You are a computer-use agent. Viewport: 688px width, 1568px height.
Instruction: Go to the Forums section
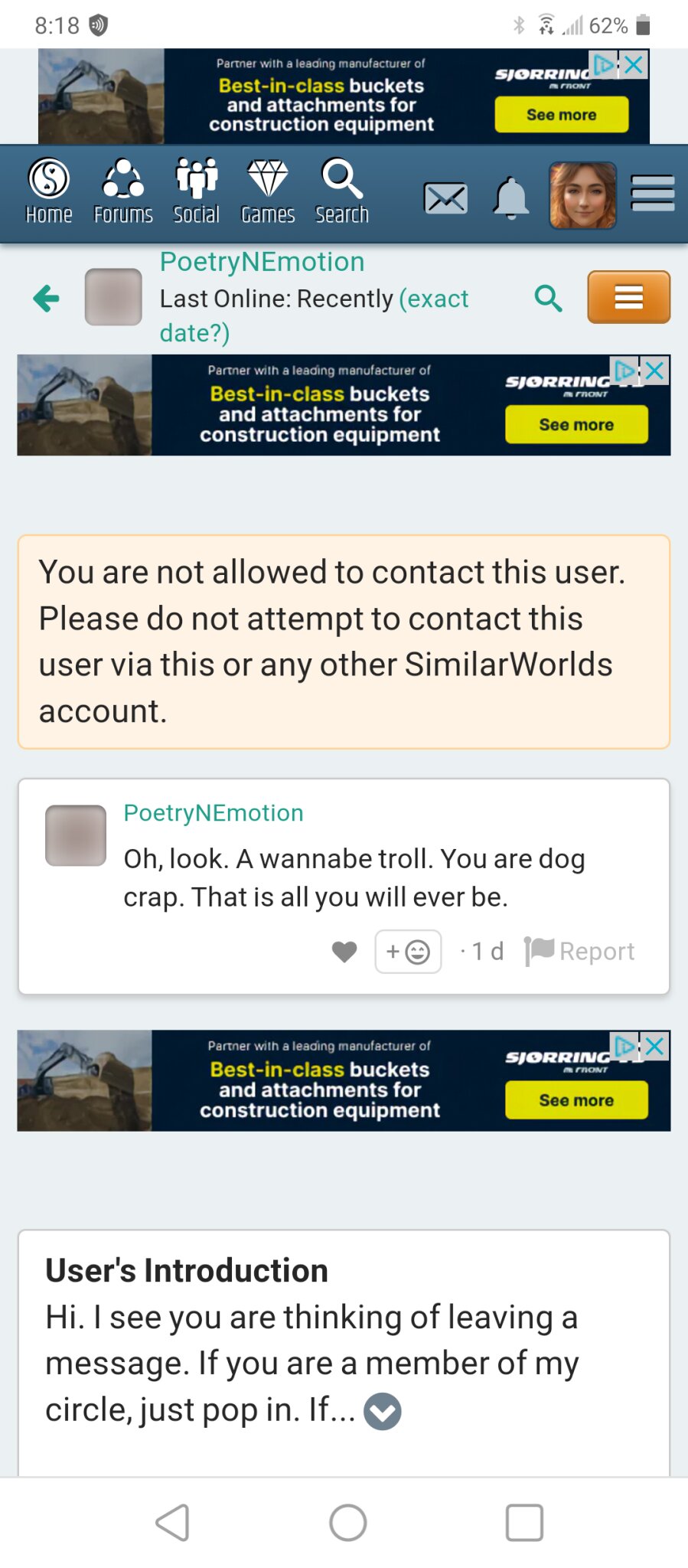(x=122, y=190)
